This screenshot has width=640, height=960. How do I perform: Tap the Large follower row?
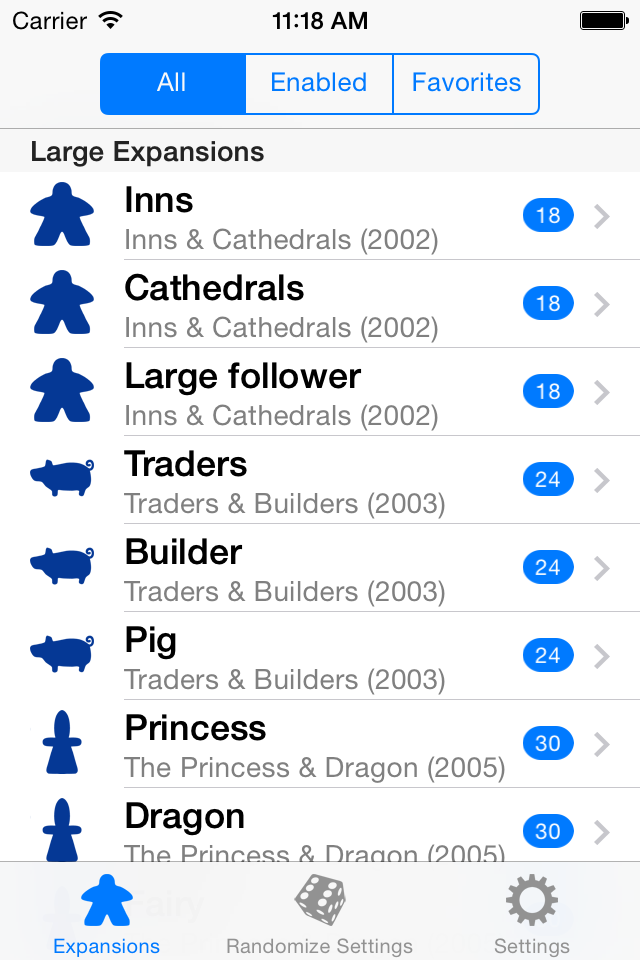point(320,392)
